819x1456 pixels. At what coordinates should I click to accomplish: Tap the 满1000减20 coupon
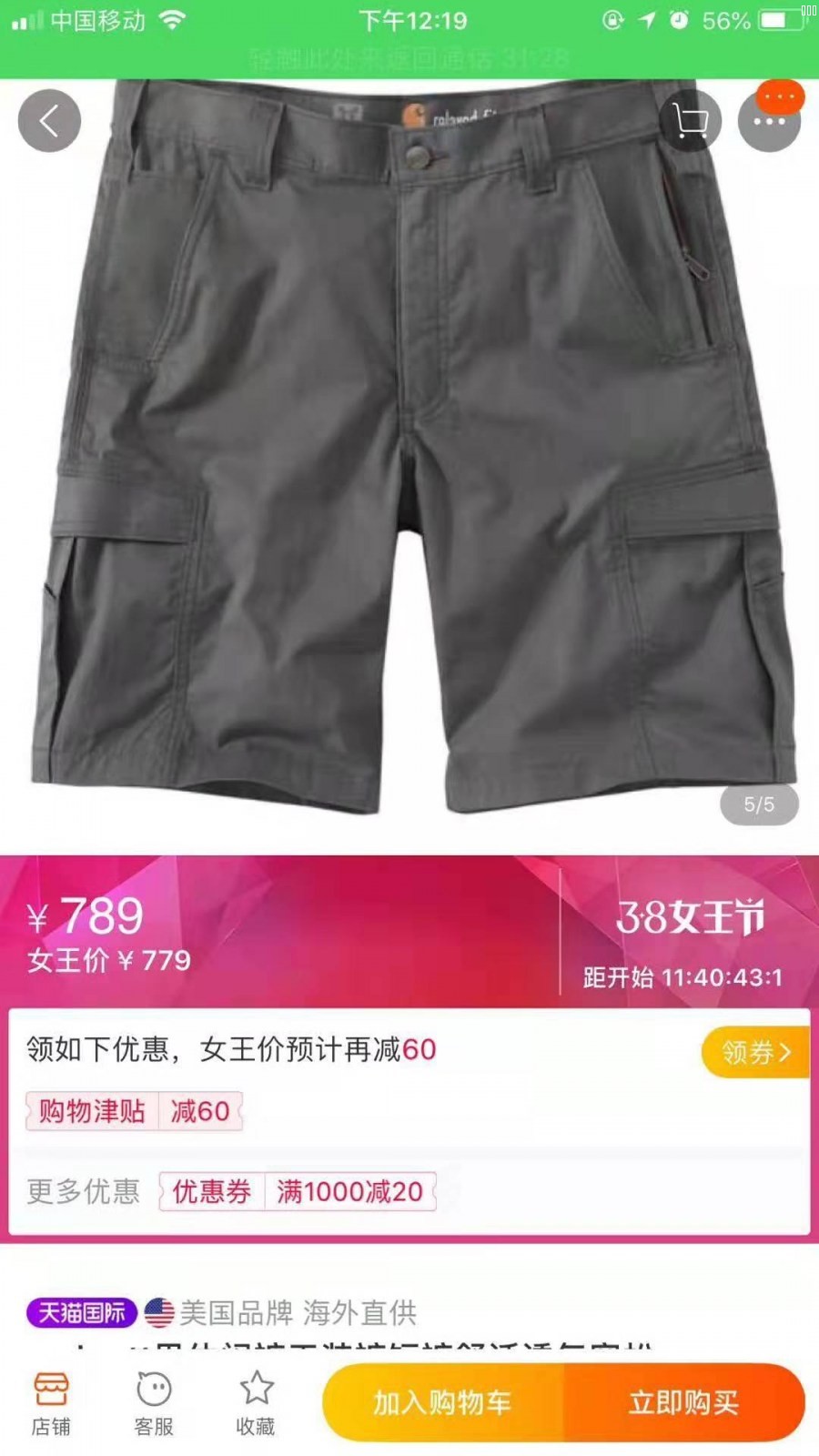point(349,1192)
